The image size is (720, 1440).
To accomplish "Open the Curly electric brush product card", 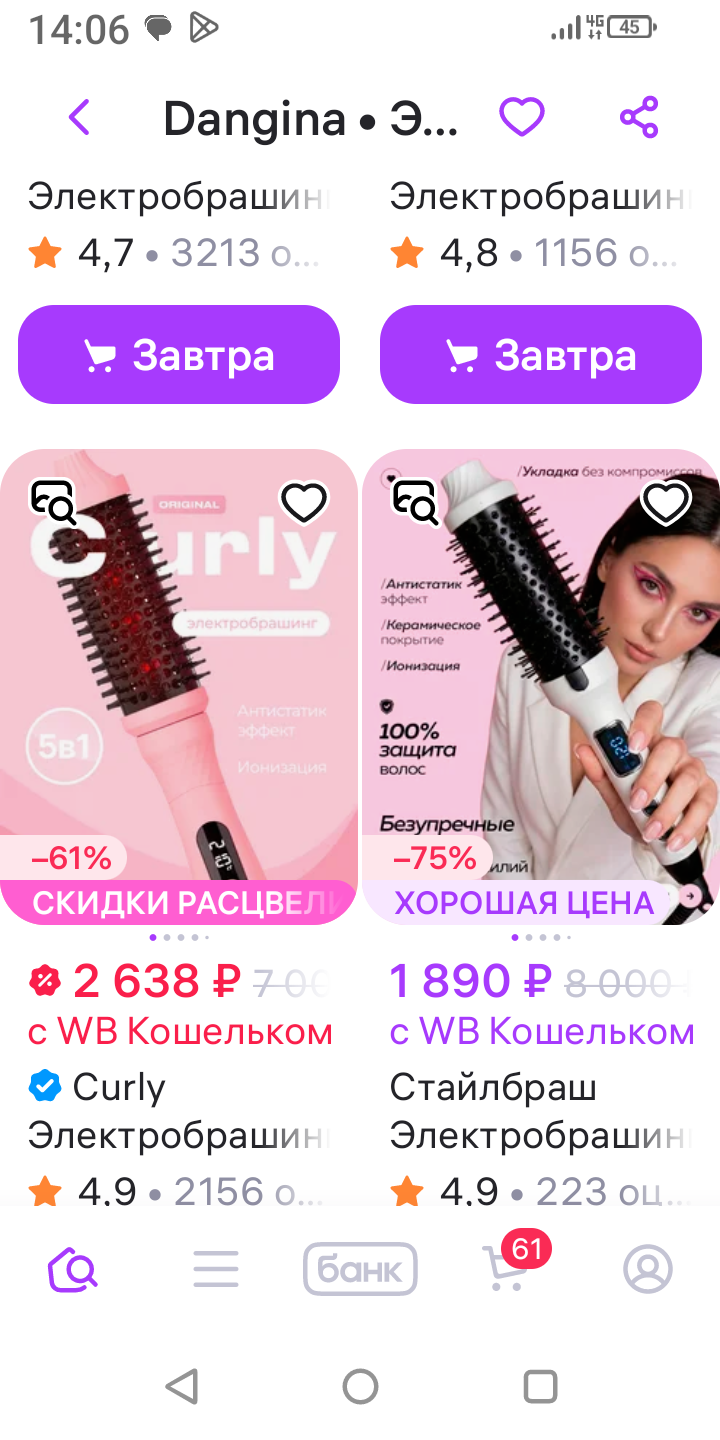I will click(x=179, y=680).
